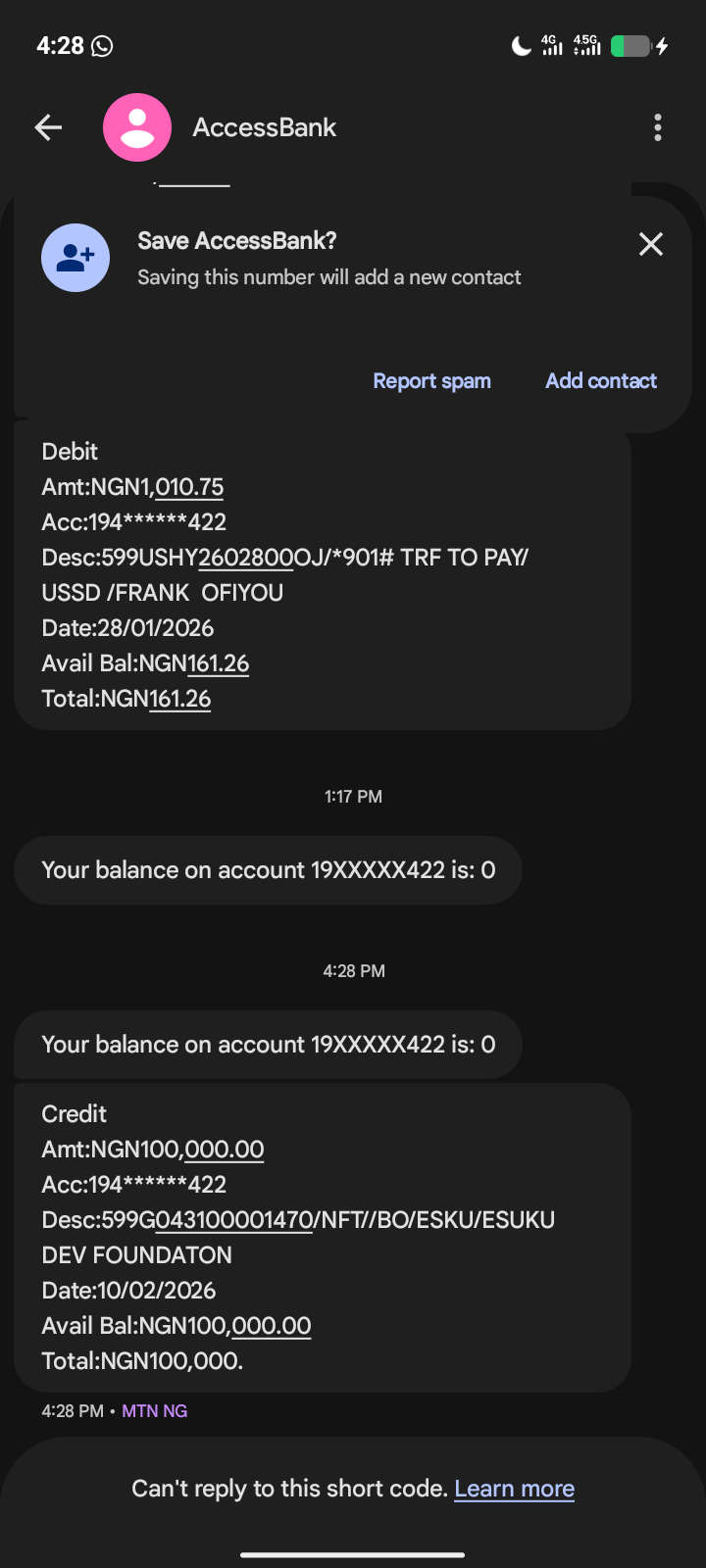The image size is (706, 1568).
Task: Tap underlined 000.00 in credit amount
Action: click(225, 1150)
